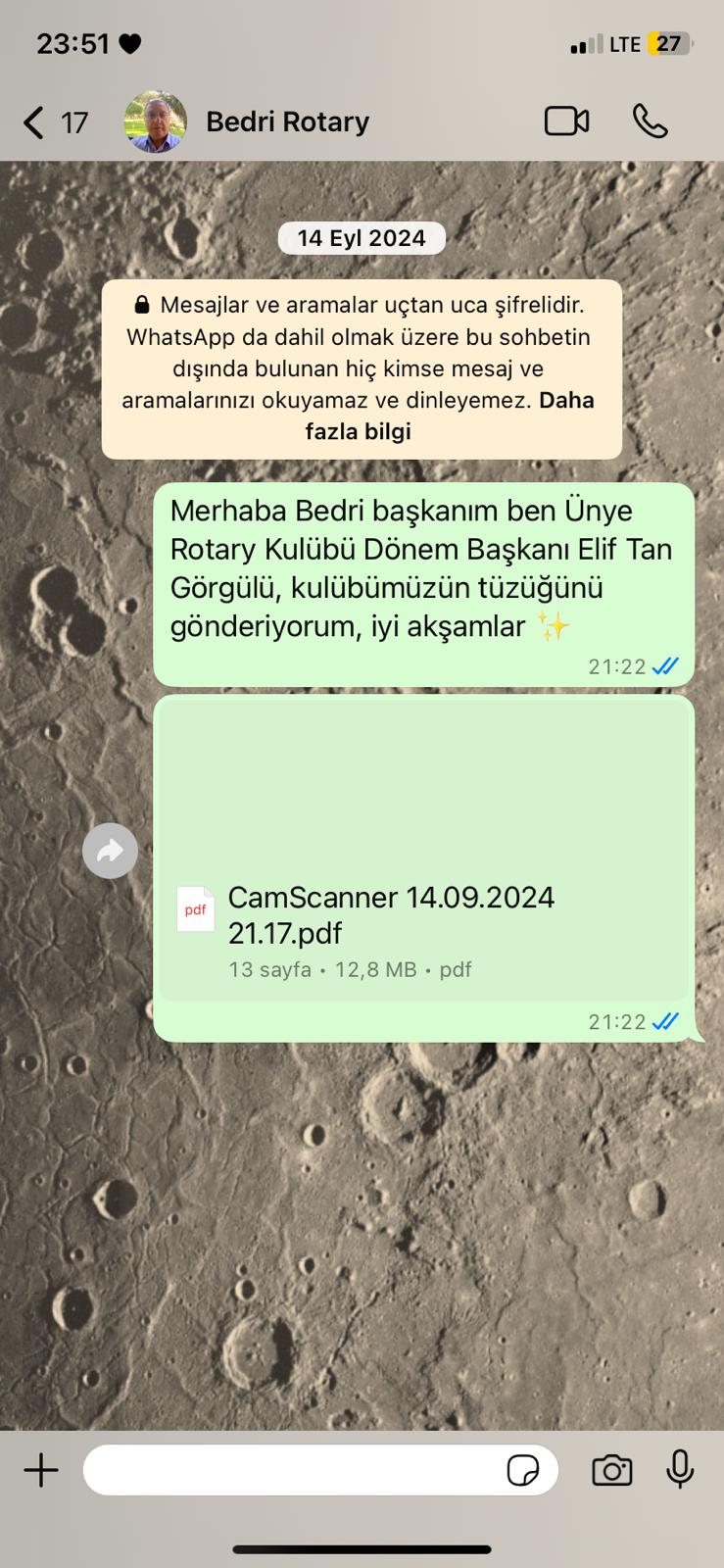Tap the "Daha fazla bilgi" encryption link
The width and height of the screenshot is (724, 1568).
point(449,416)
